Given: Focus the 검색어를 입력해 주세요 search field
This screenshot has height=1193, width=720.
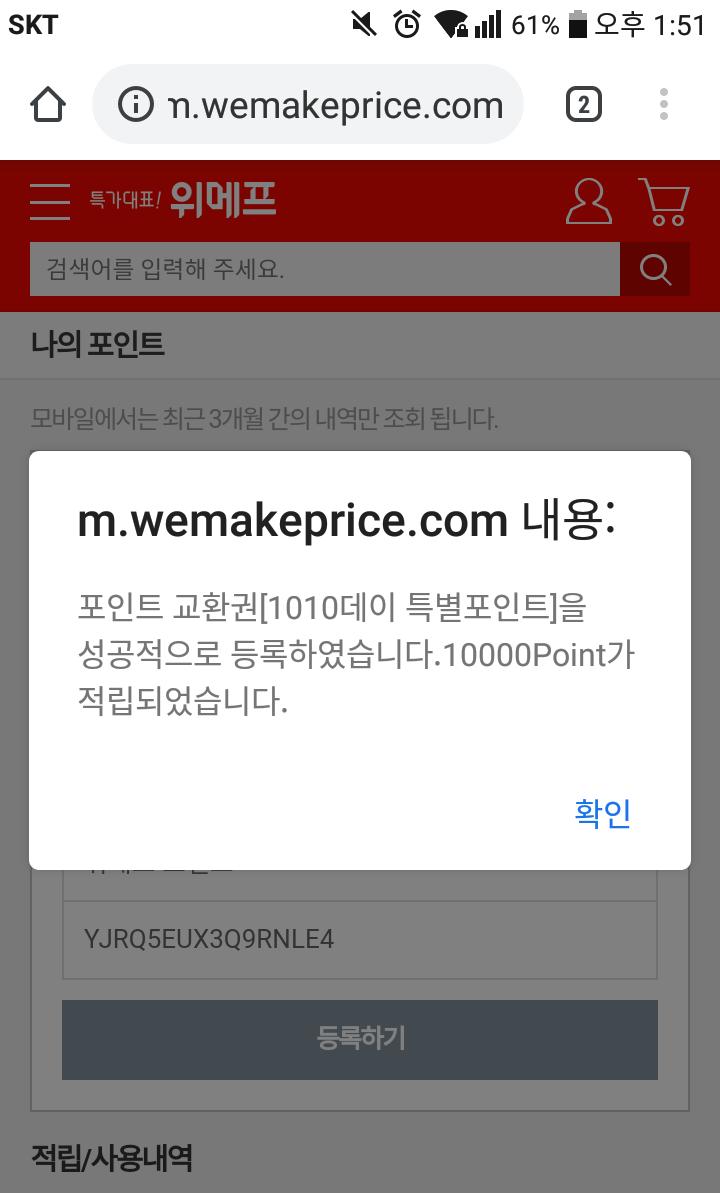Looking at the screenshot, I should [x=324, y=269].
